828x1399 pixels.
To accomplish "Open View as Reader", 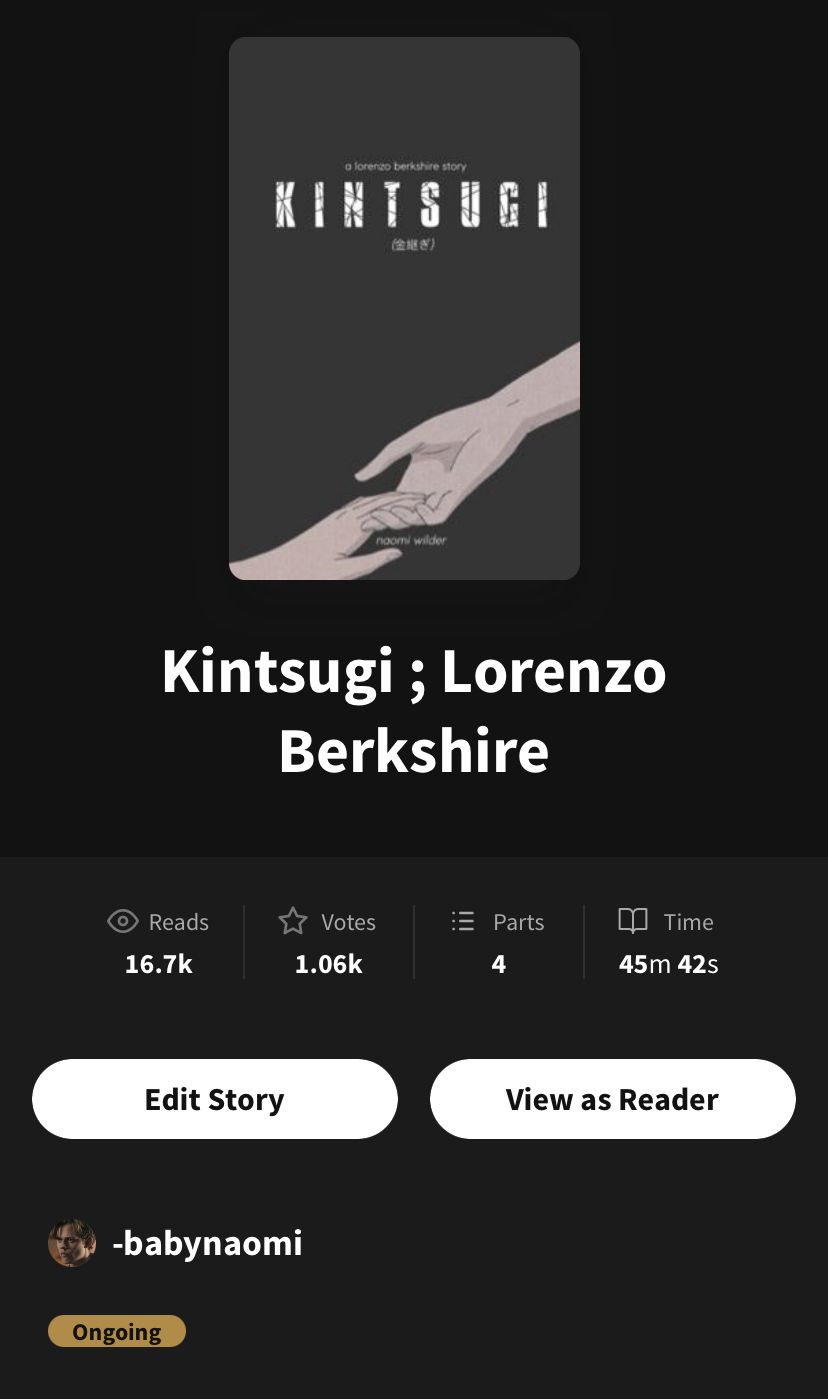I will [613, 1099].
